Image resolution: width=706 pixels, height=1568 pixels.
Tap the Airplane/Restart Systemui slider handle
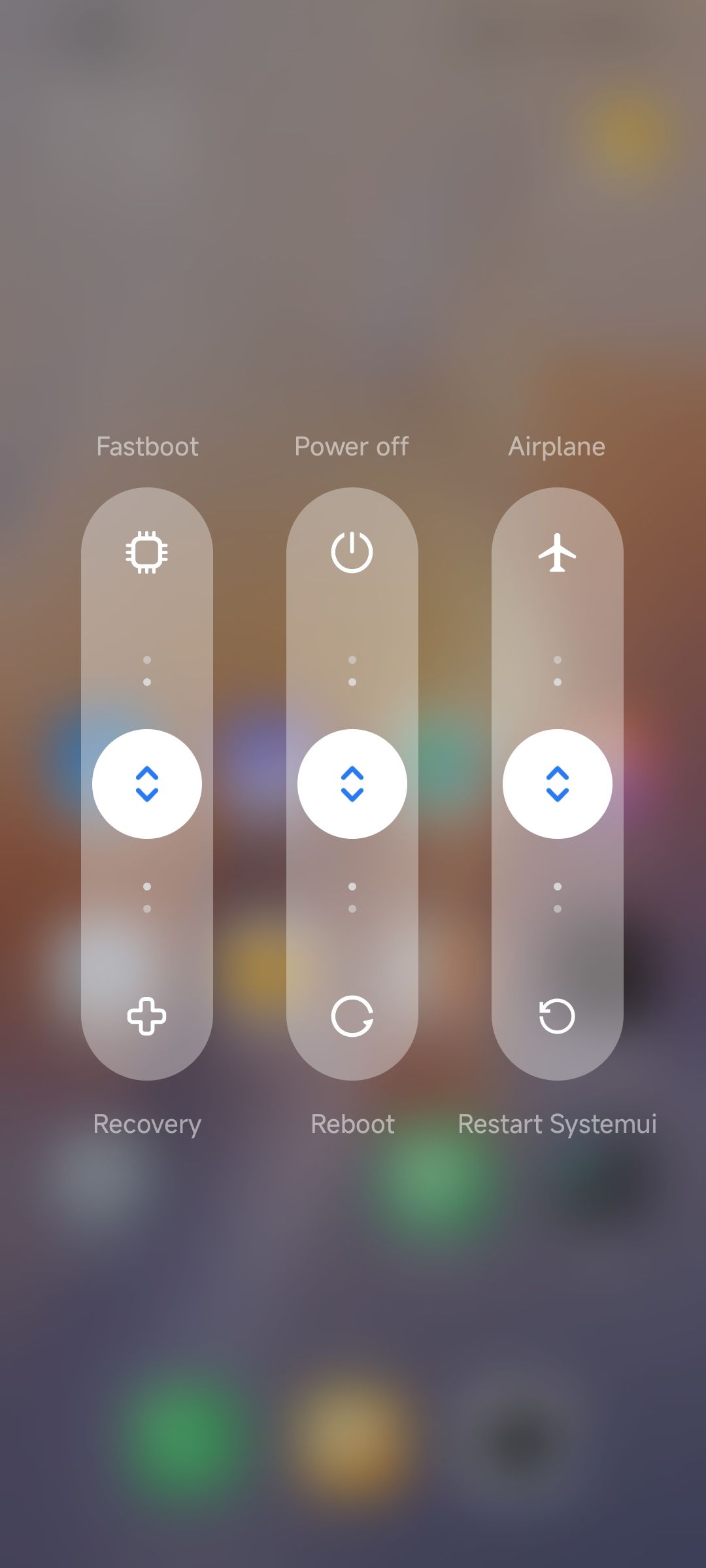[557, 784]
